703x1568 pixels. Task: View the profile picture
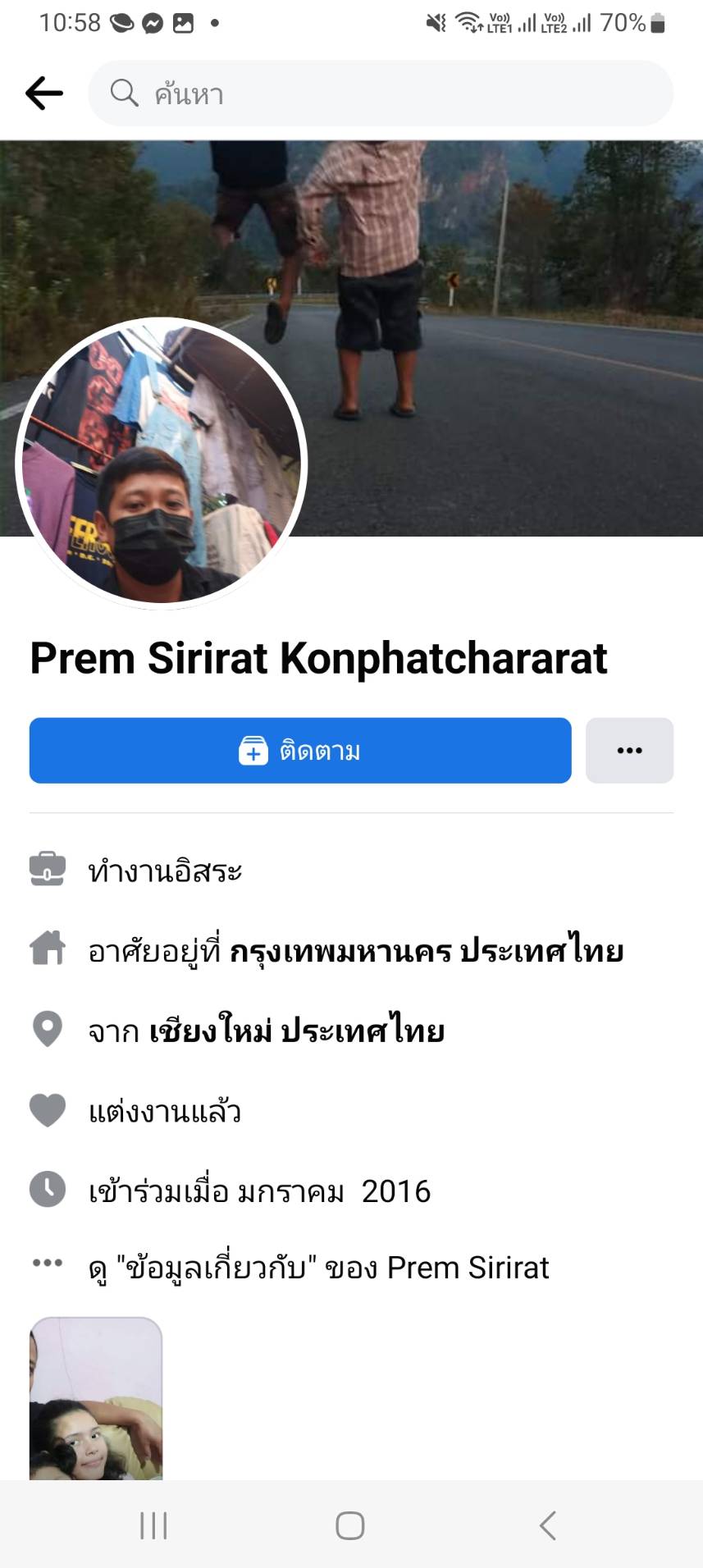[162, 464]
